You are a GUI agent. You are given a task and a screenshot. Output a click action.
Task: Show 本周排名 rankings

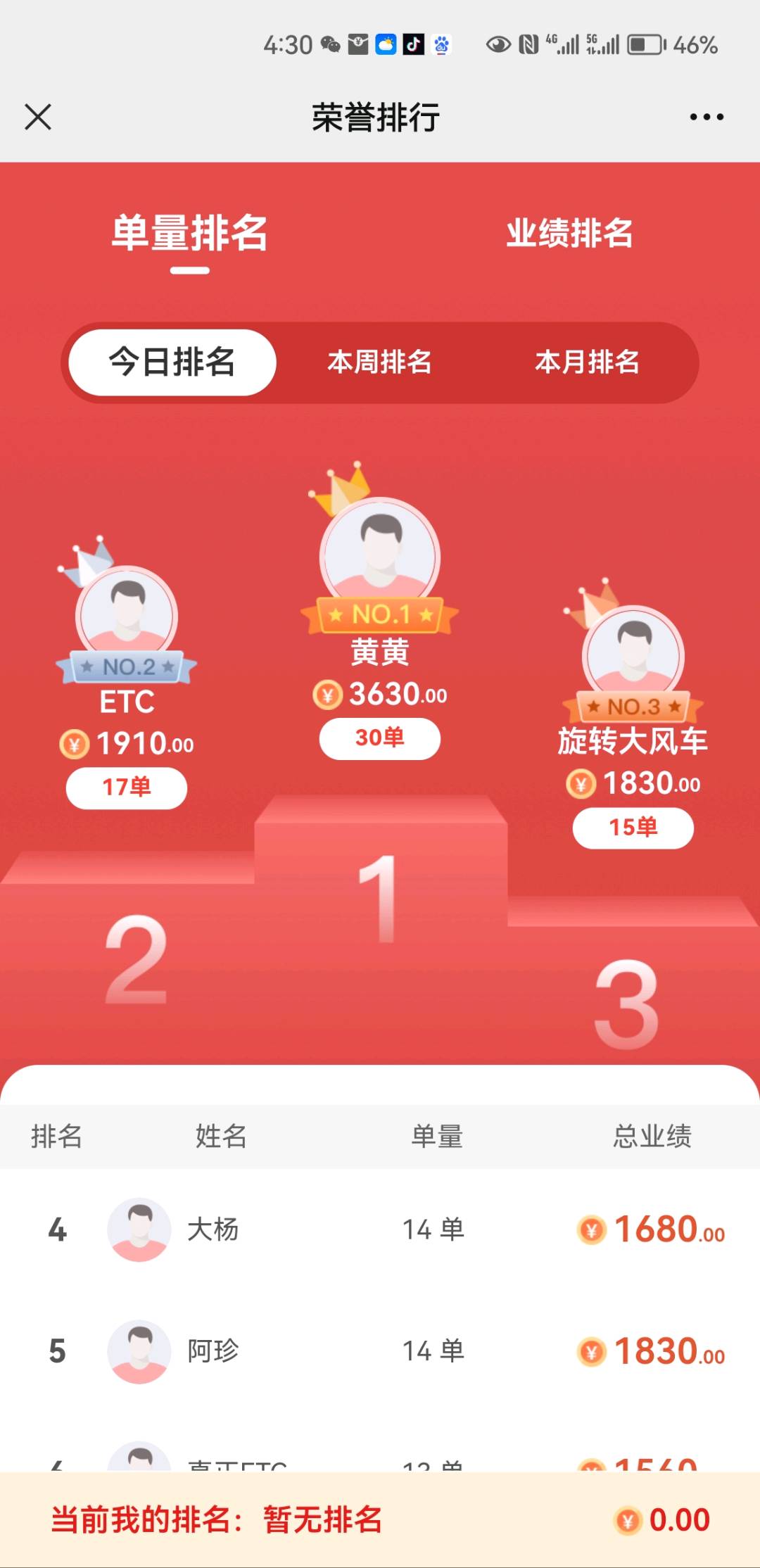pos(379,362)
